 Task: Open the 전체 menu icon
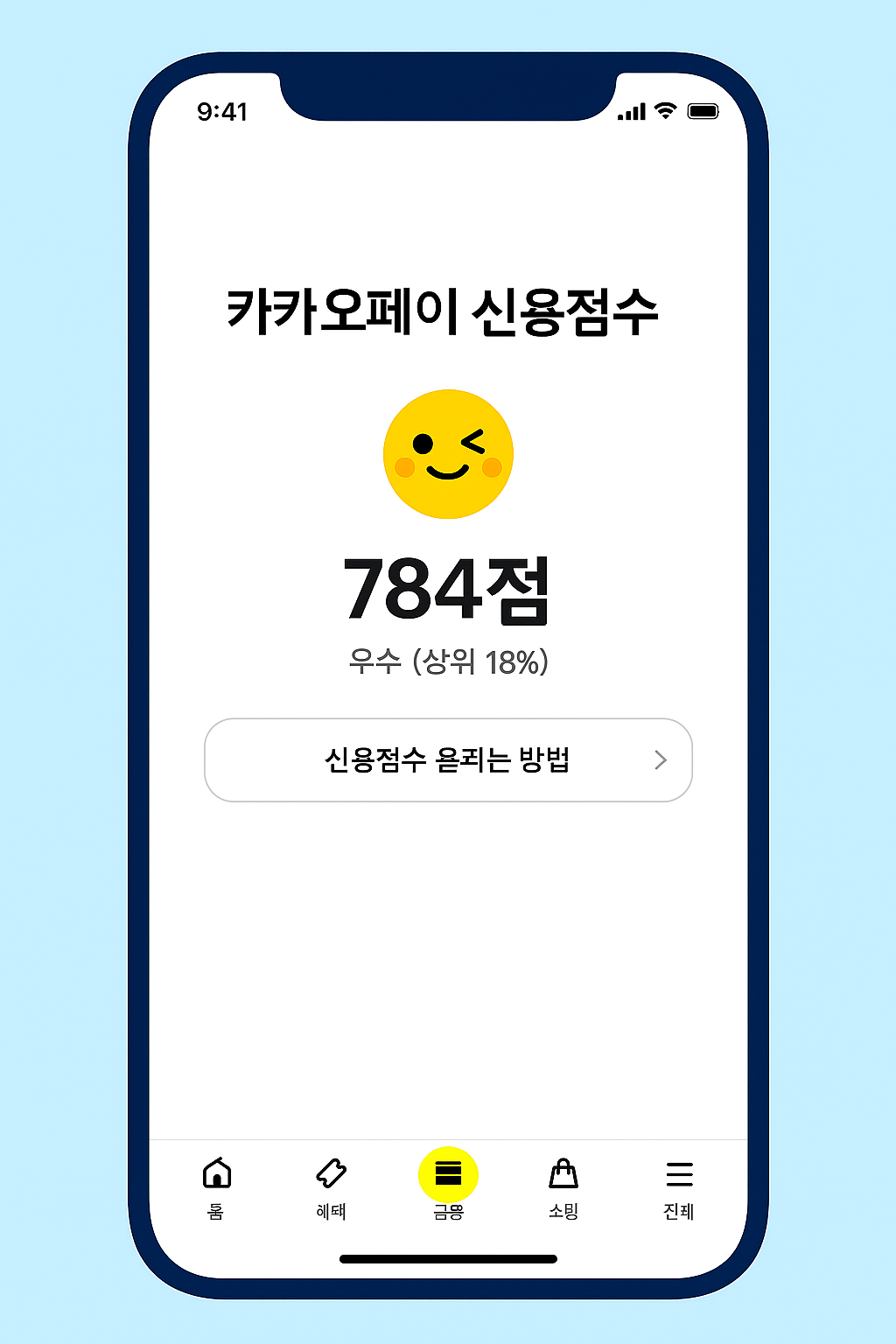pyautogui.click(x=681, y=1174)
